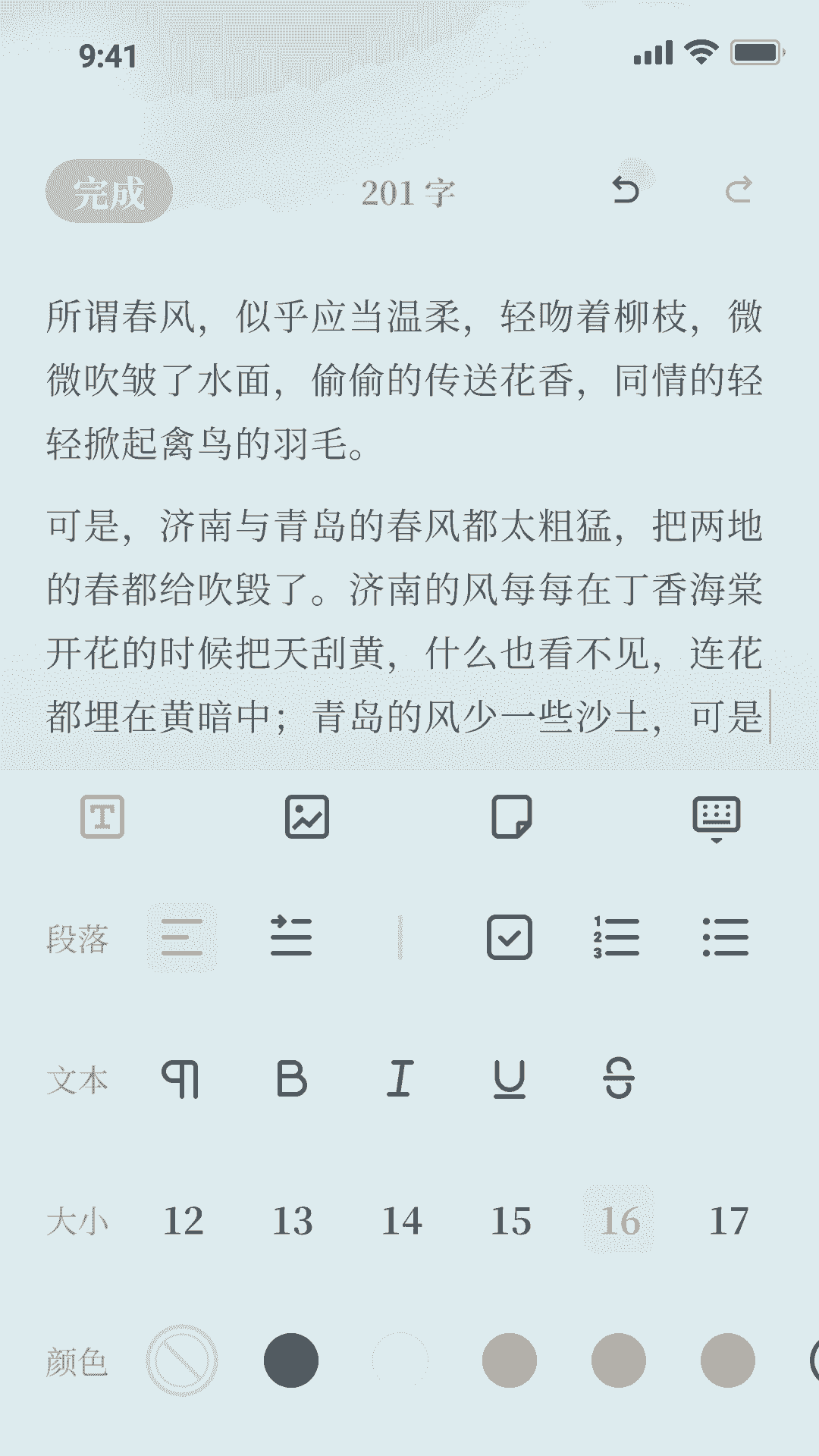Toggle the paragraph mark style
The height and width of the screenshot is (1456, 819).
pos(181,1078)
